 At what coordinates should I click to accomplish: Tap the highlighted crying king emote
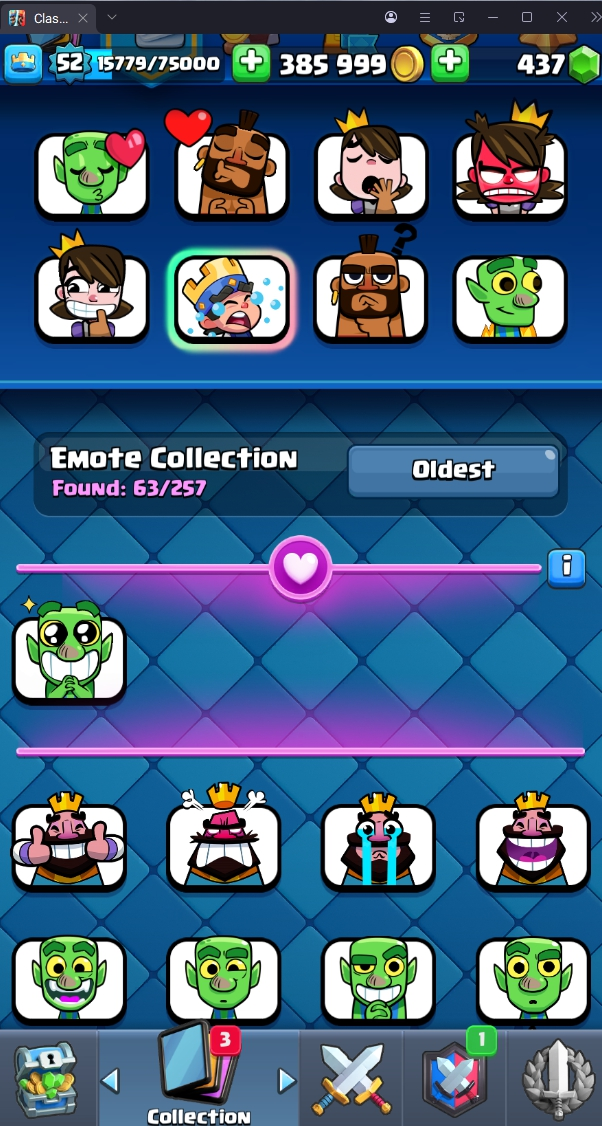pos(231,298)
